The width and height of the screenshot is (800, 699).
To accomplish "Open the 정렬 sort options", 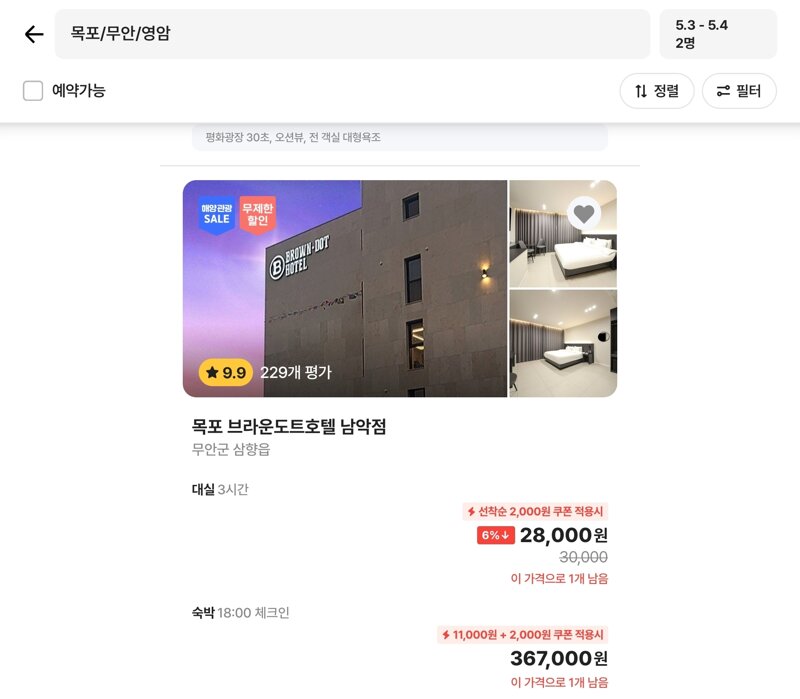I will coord(657,91).
